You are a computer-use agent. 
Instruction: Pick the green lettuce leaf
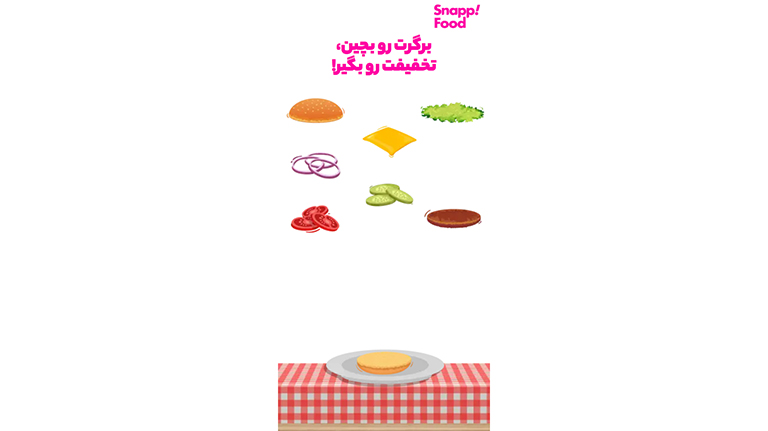[x=452, y=112]
